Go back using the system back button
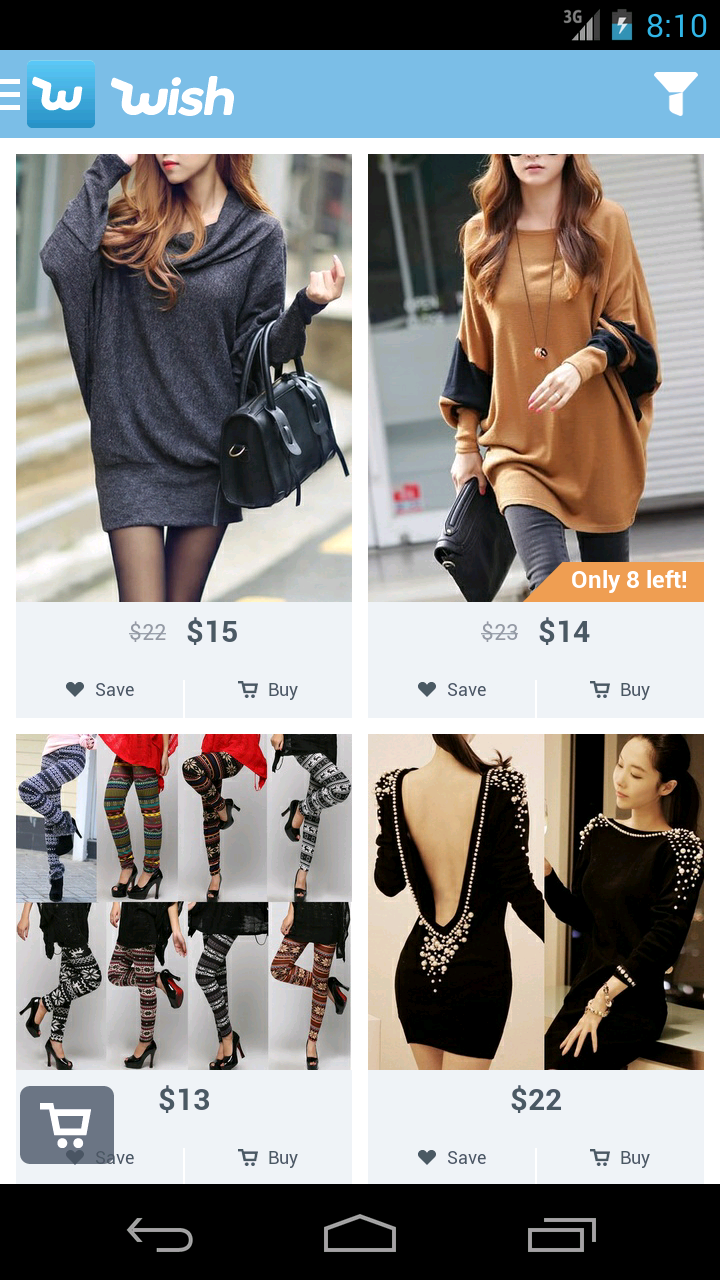720x1280 pixels. click(160, 1235)
